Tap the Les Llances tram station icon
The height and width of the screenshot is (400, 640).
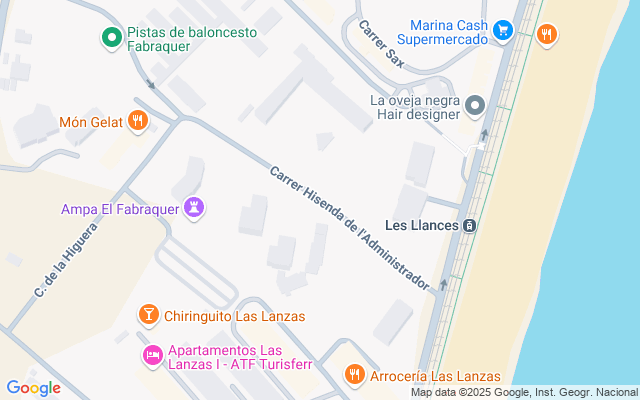(470, 226)
